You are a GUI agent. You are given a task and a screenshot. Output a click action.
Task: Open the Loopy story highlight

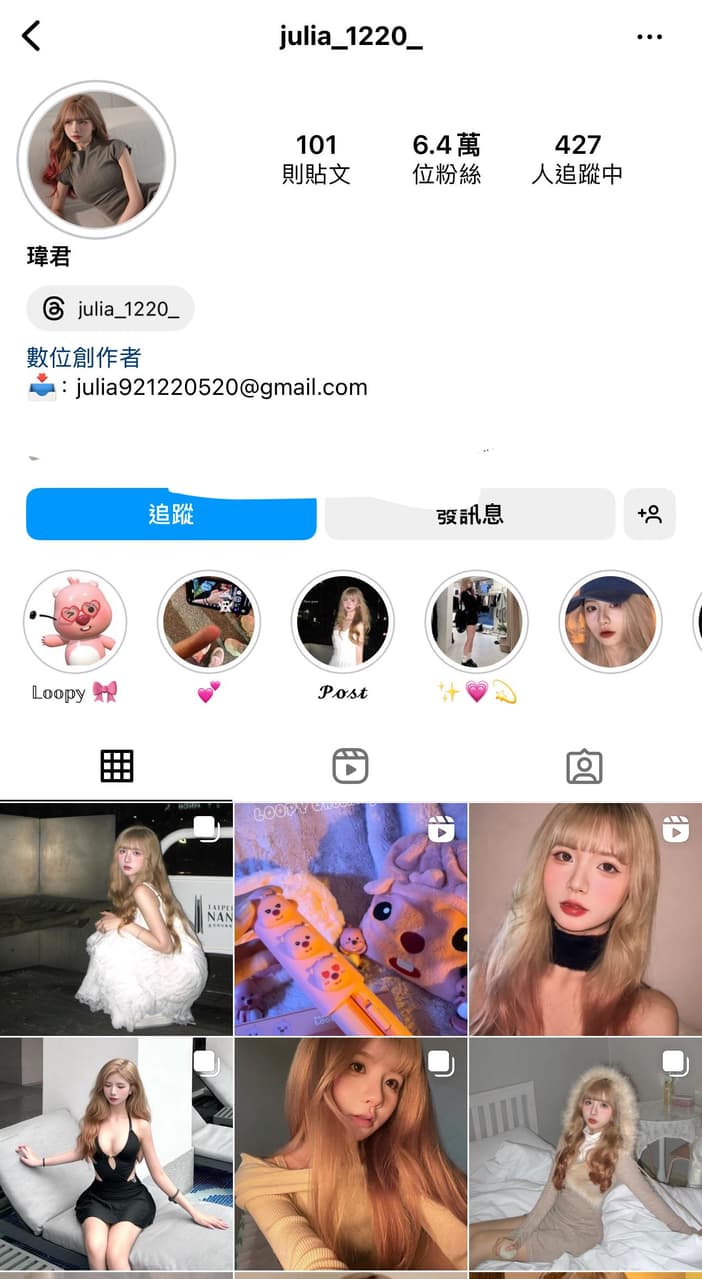74,622
